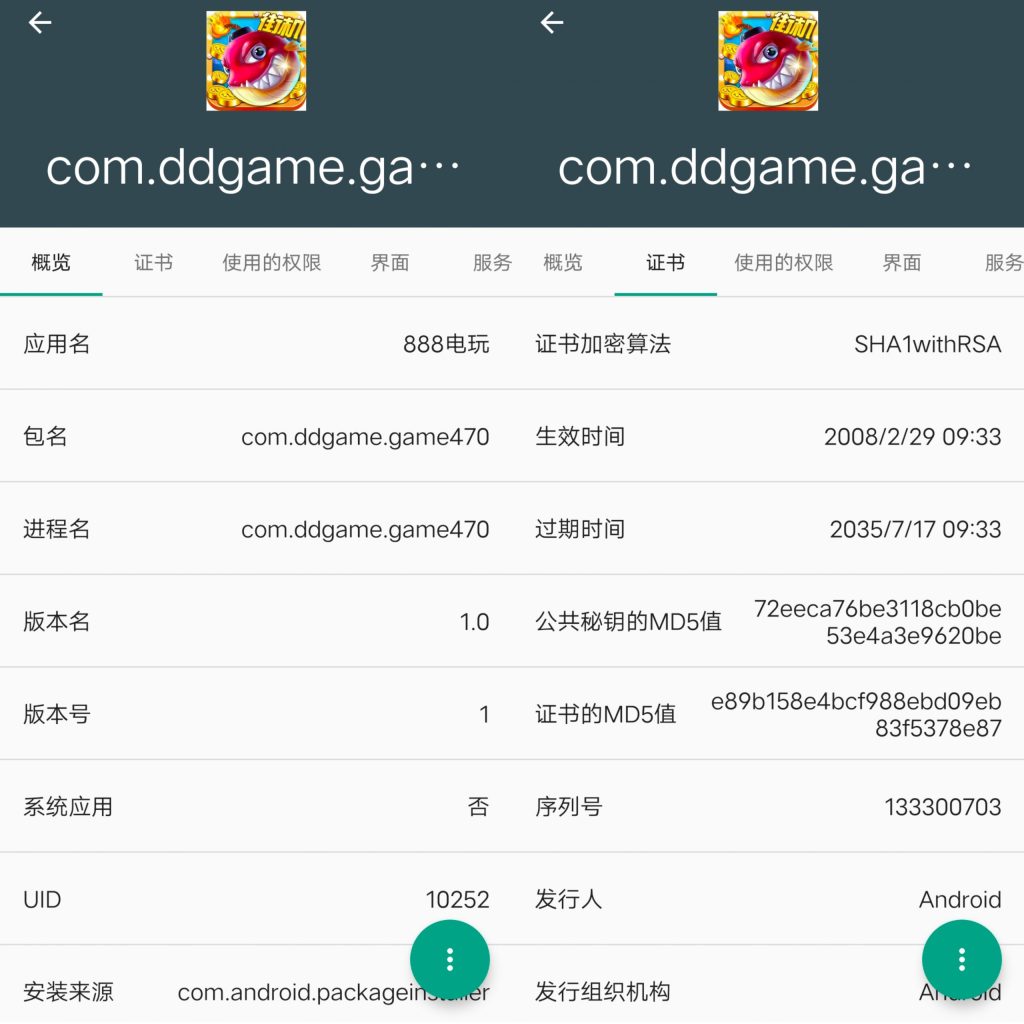The height and width of the screenshot is (1024, 1024).
Task: Open 证书 tab beside the selected 概览 tab
Action: tap(154, 263)
